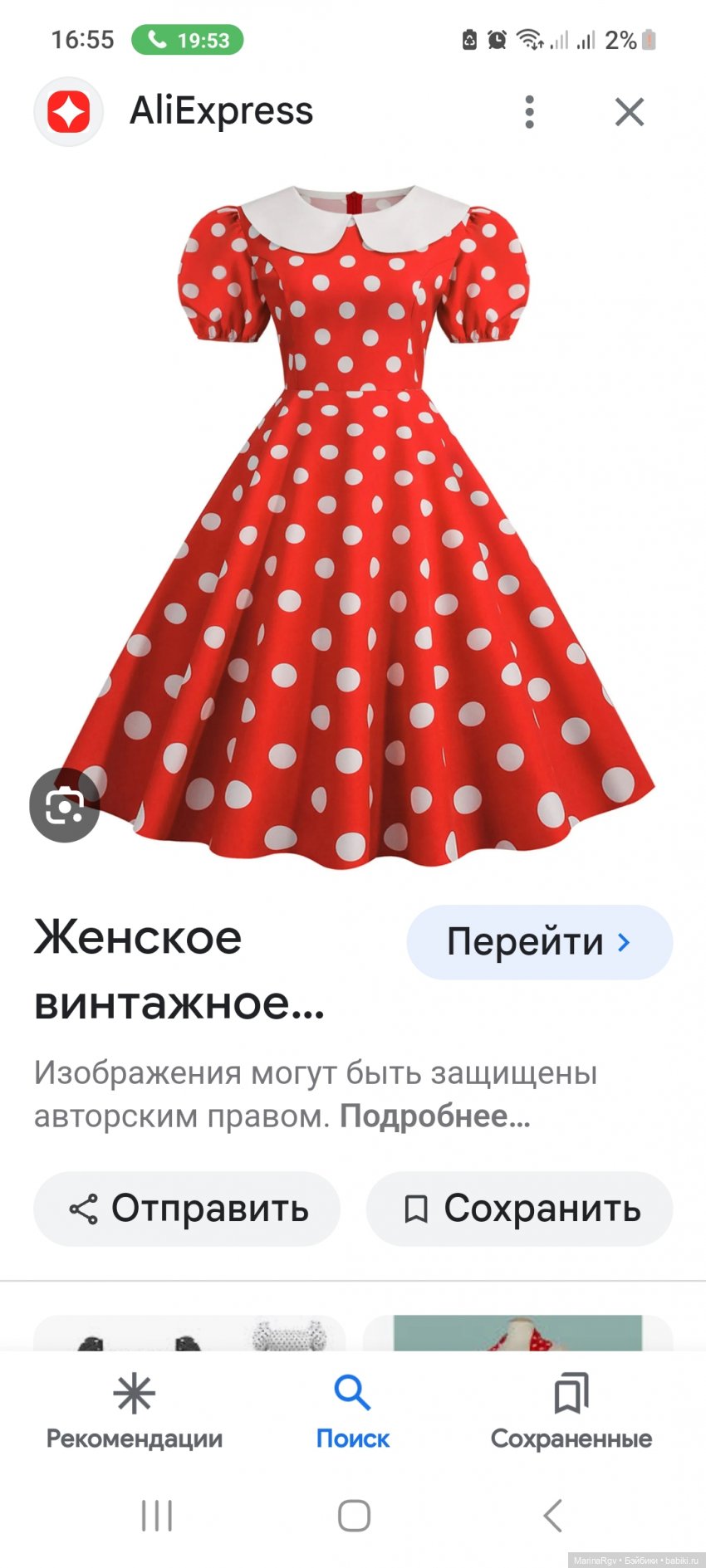Share the image via the Отправить button

187,1209
